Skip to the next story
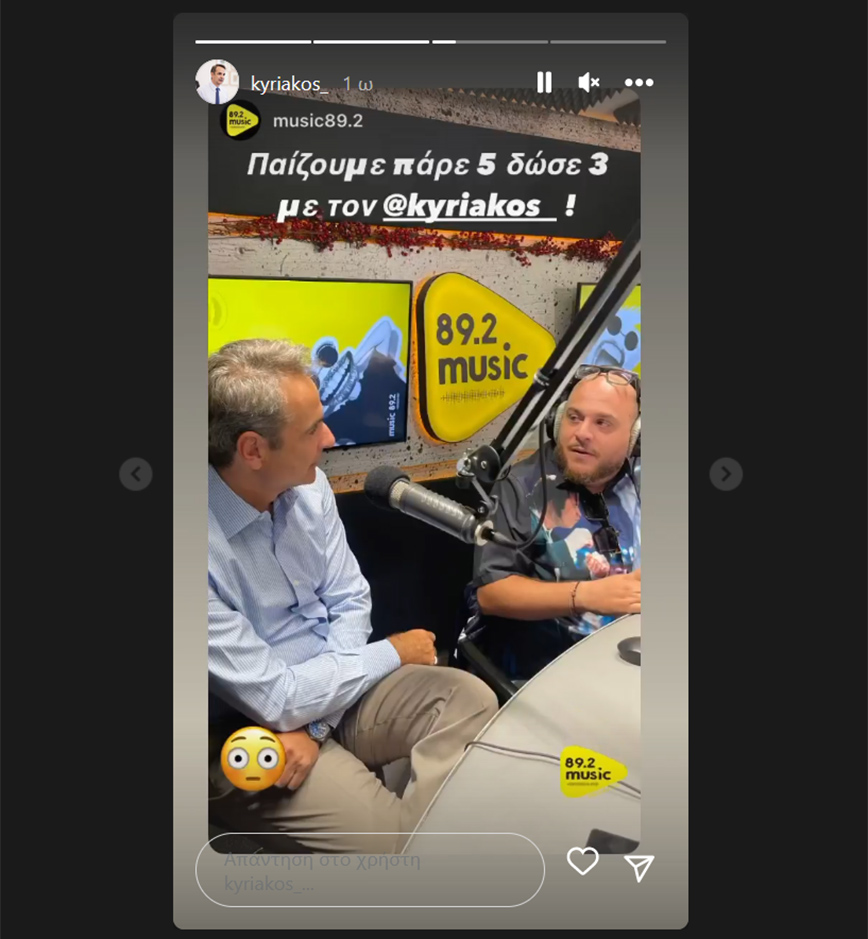The width and height of the screenshot is (868, 939). (726, 474)
